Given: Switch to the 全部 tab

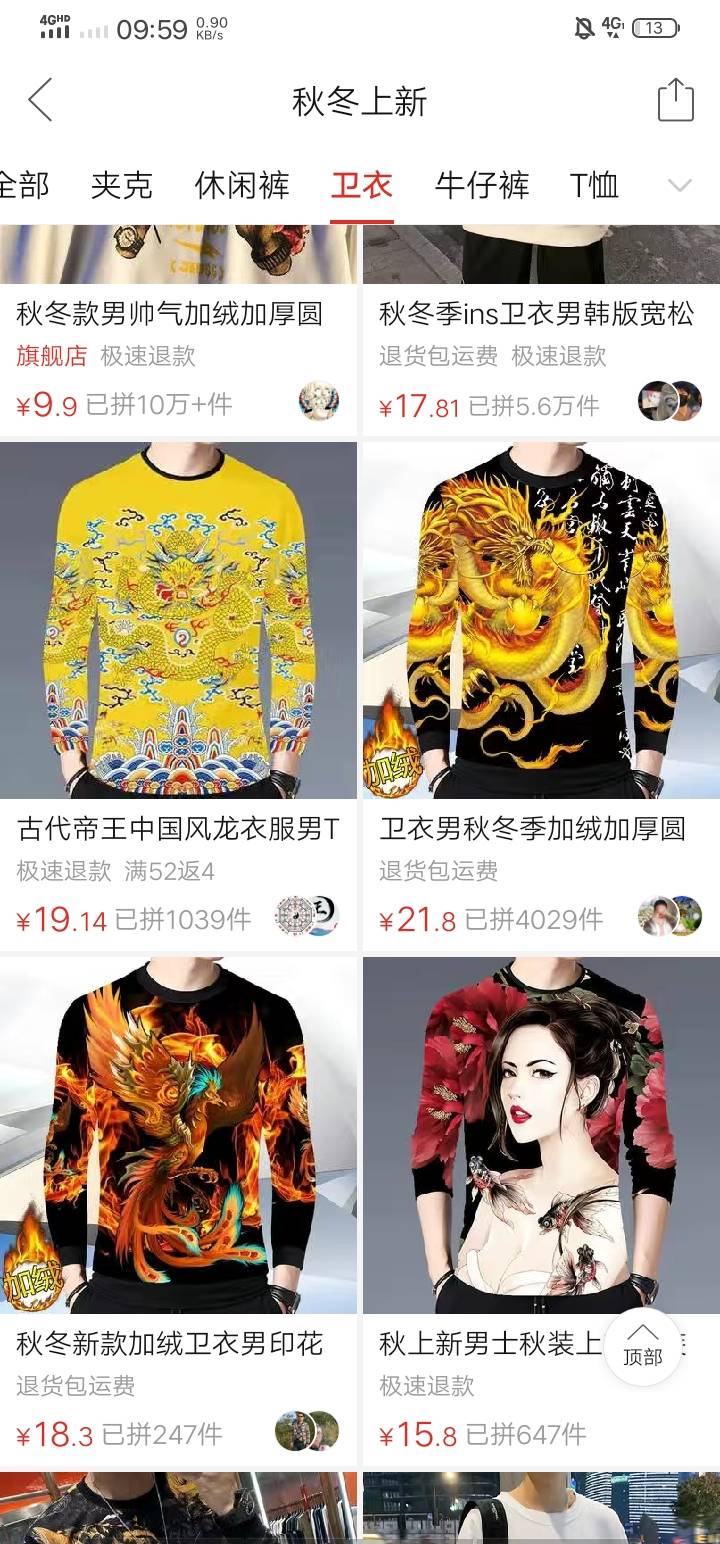Looking at the screenshot, I should pos(22,186).
